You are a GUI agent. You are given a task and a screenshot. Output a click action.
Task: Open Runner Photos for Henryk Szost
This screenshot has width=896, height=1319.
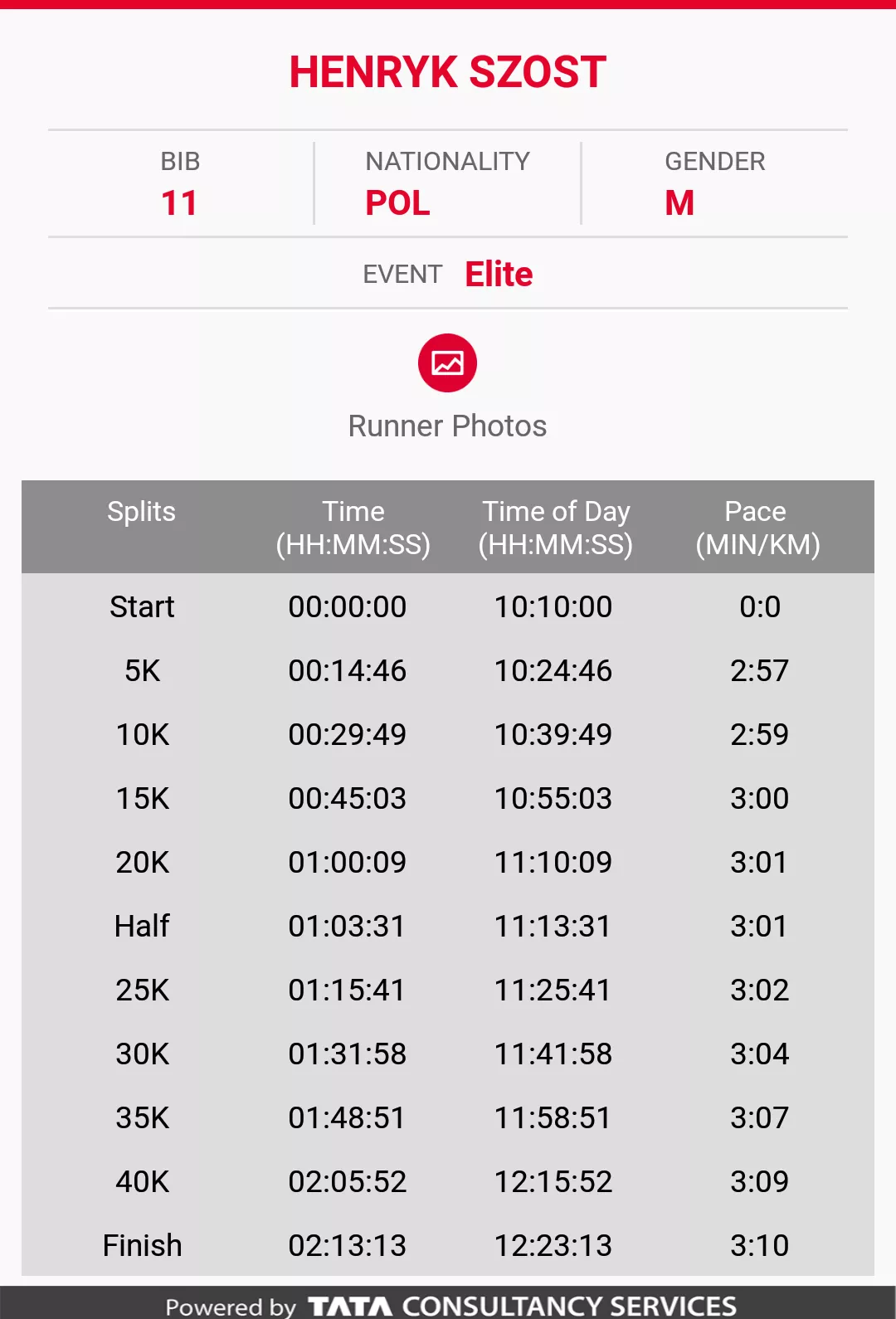(447, 363)
